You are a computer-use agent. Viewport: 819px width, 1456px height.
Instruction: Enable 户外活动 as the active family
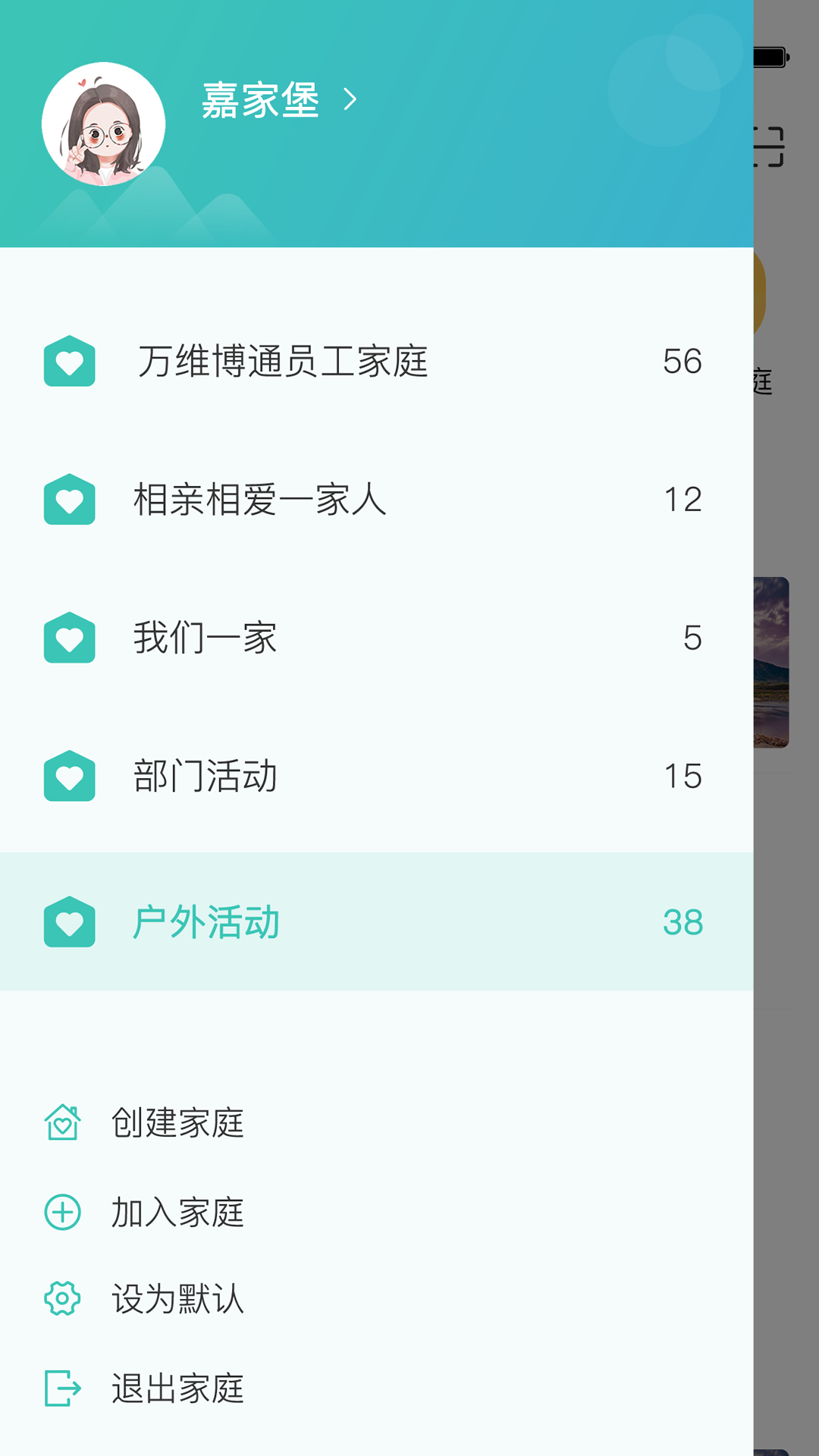206,922
